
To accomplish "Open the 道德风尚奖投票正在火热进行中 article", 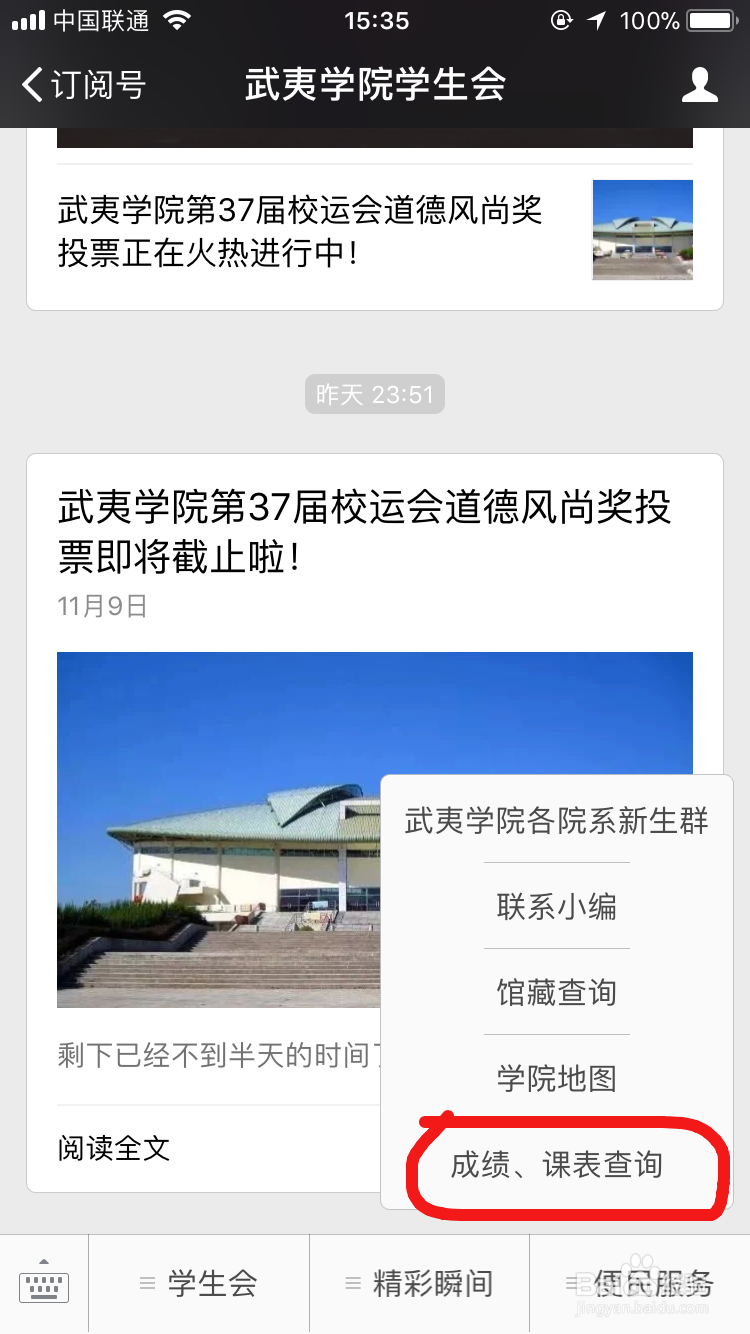I will click(x=300, y=231).
